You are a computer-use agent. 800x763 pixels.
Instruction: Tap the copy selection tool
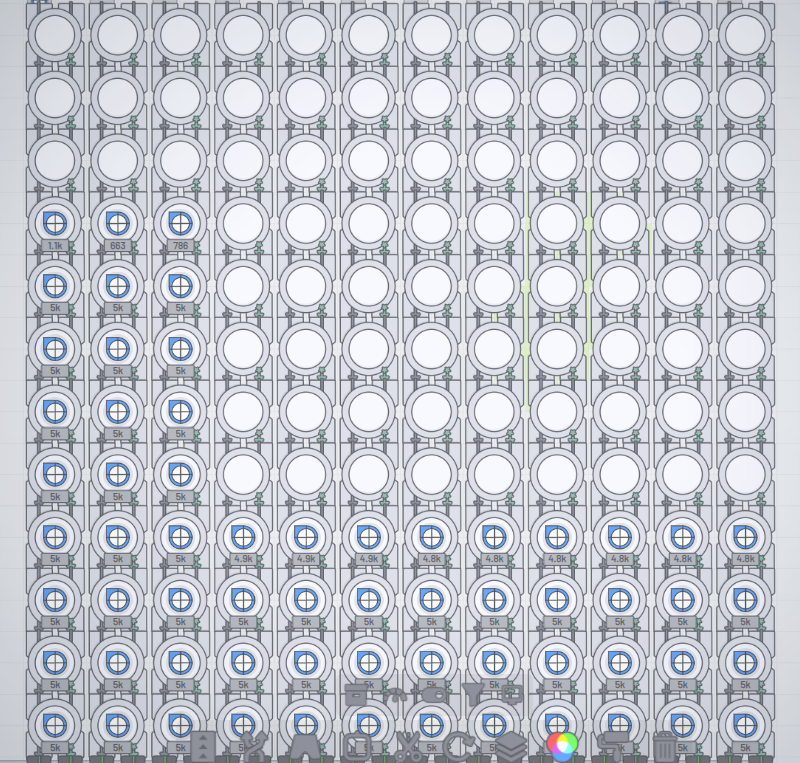357,746
